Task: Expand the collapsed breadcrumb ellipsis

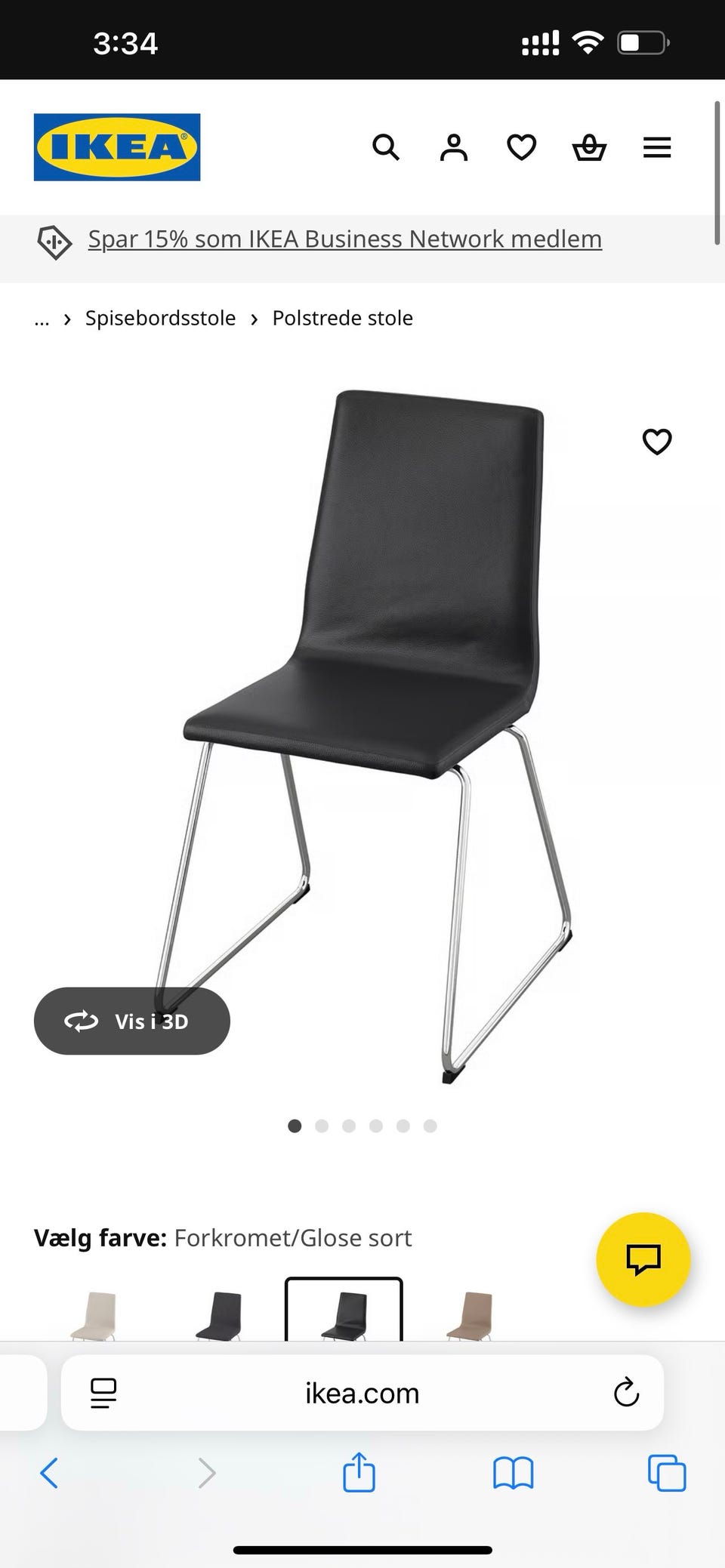Action: (x=42, y=319)
